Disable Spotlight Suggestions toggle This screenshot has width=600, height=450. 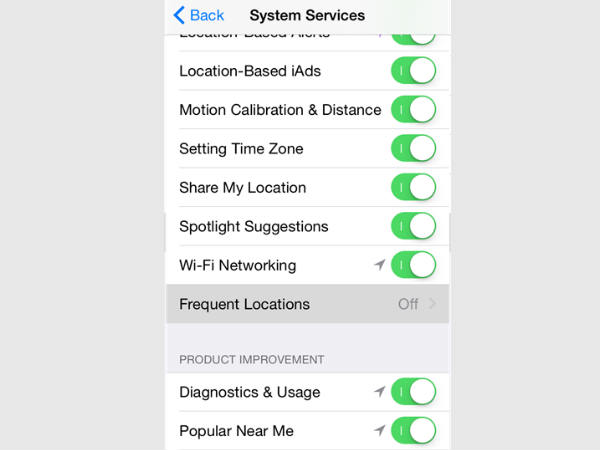[413, 227]
